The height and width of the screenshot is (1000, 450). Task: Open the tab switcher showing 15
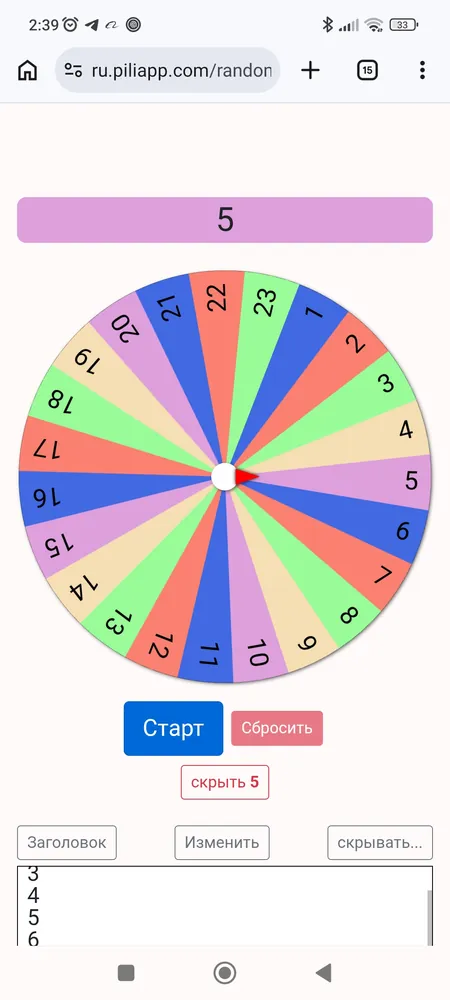(367, 70)
